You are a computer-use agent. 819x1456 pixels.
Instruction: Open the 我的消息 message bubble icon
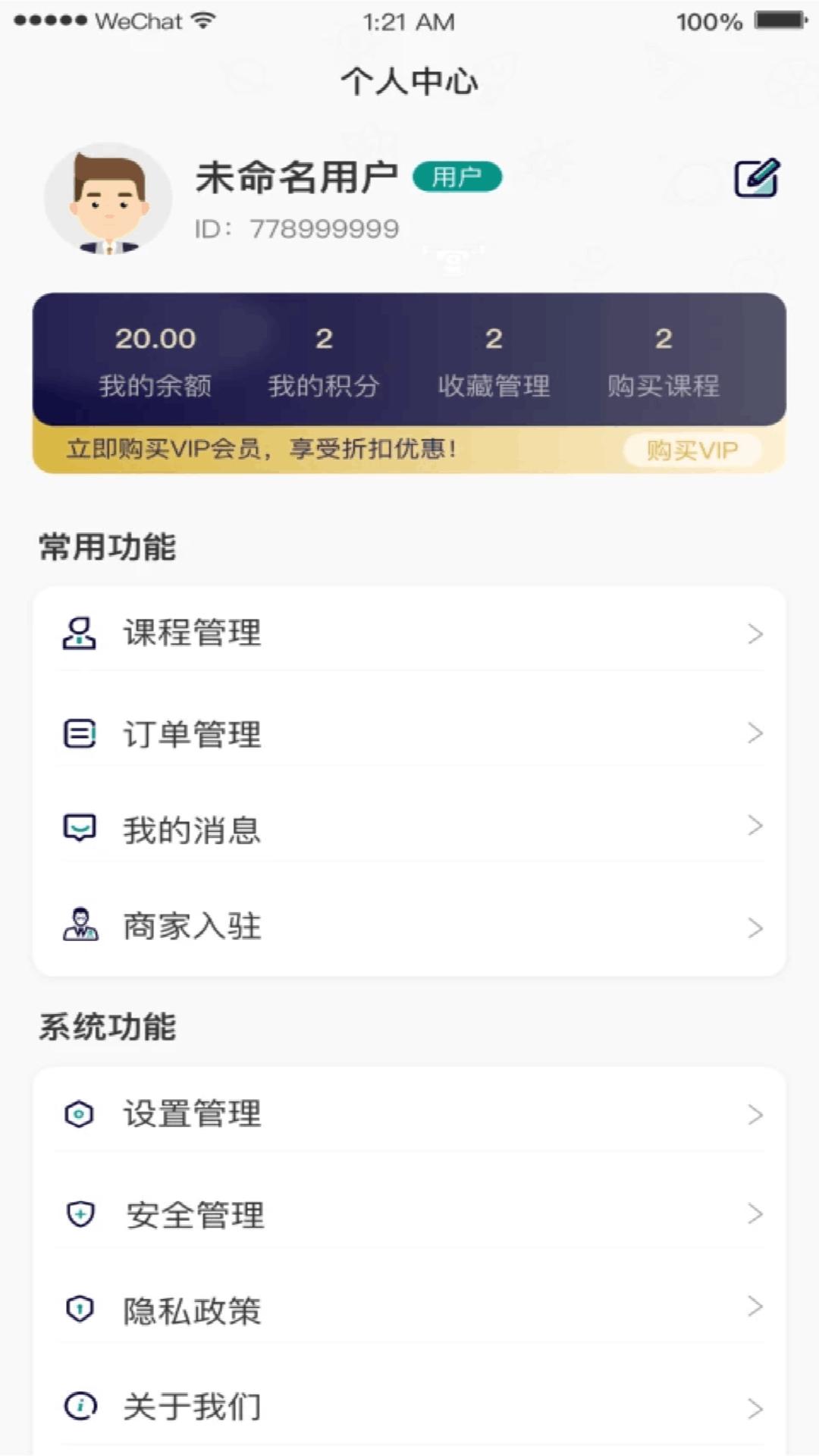[79, 829]
